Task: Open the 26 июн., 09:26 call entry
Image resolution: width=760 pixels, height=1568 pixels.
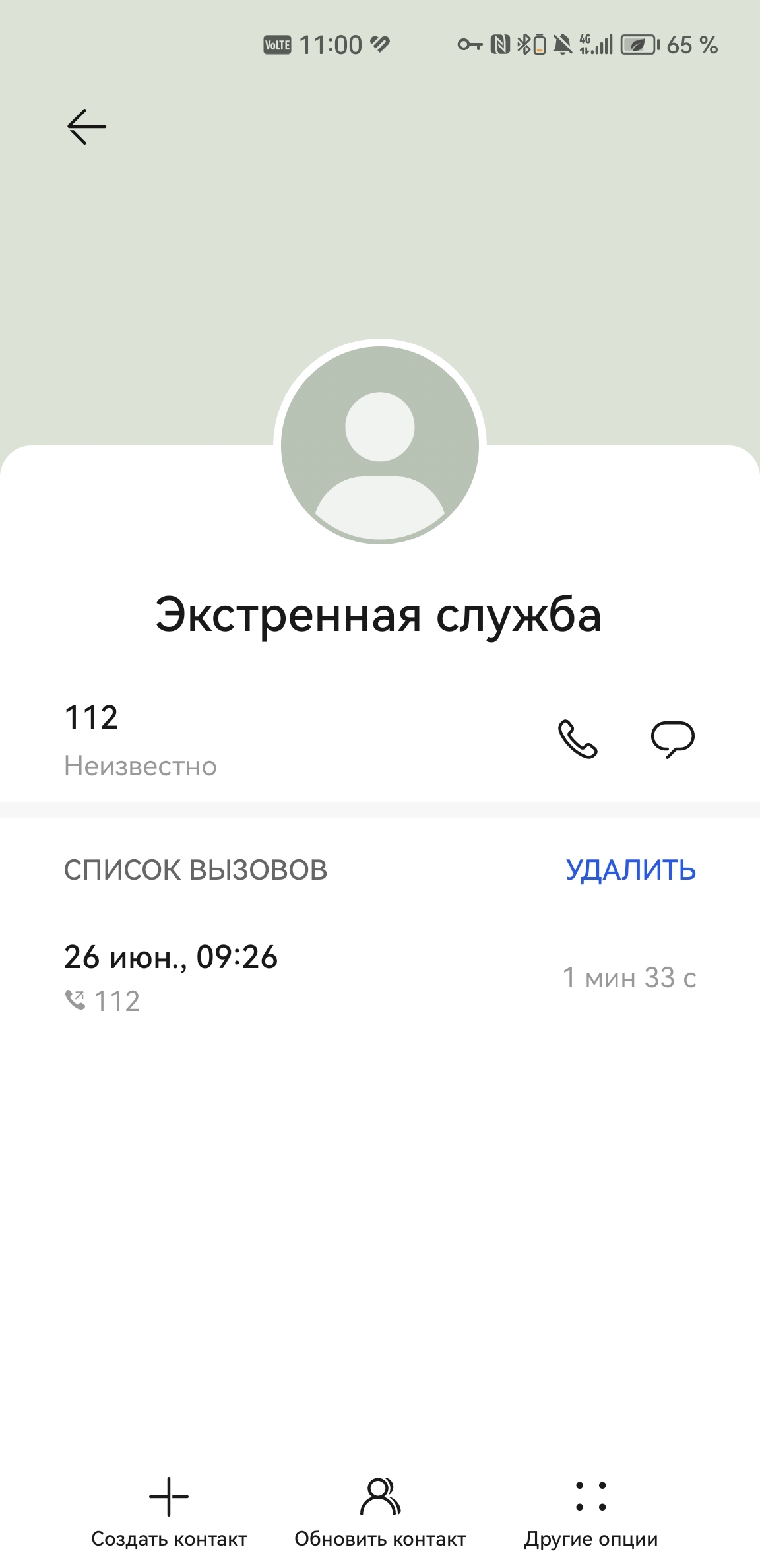Action: click(379, 977)
